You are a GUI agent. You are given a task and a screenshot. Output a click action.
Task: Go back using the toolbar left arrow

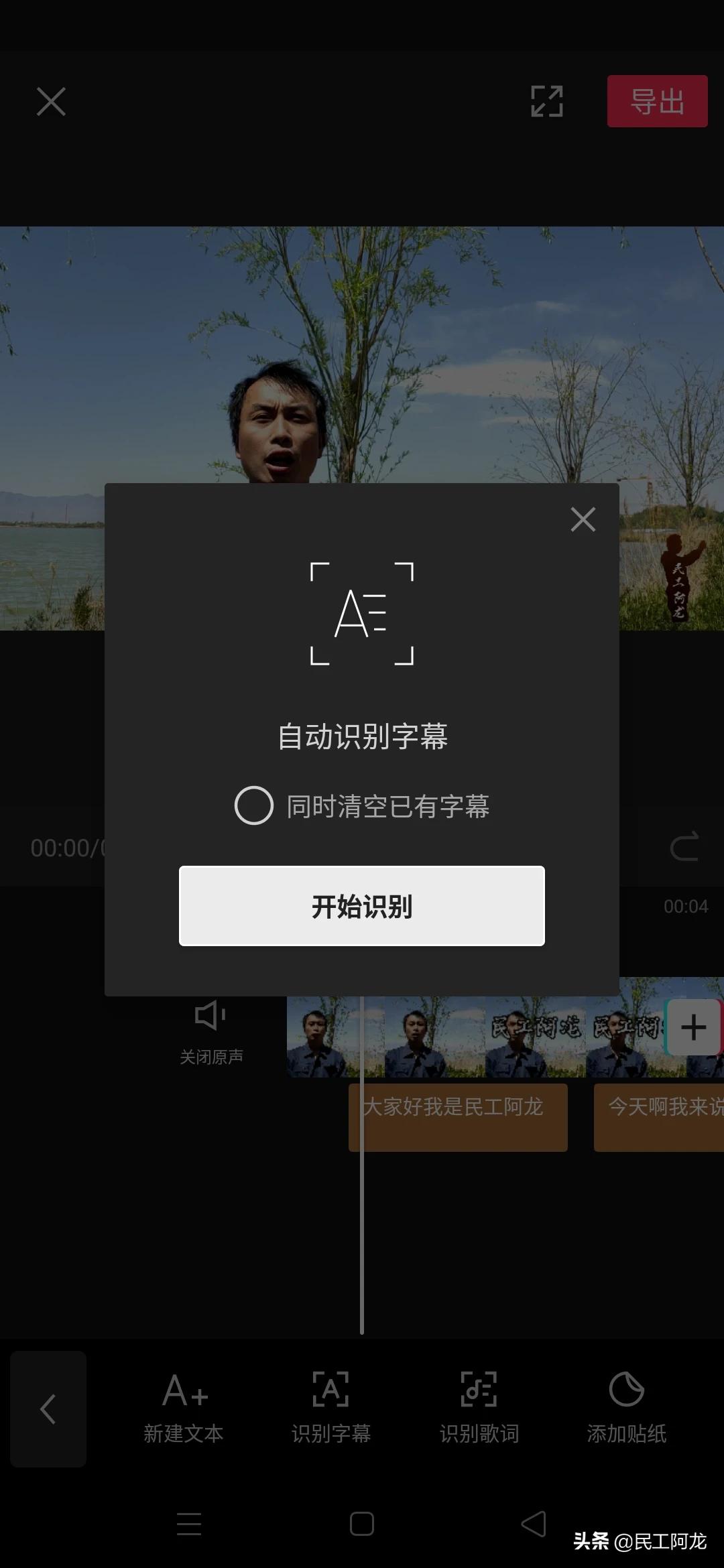point(48,1409)
